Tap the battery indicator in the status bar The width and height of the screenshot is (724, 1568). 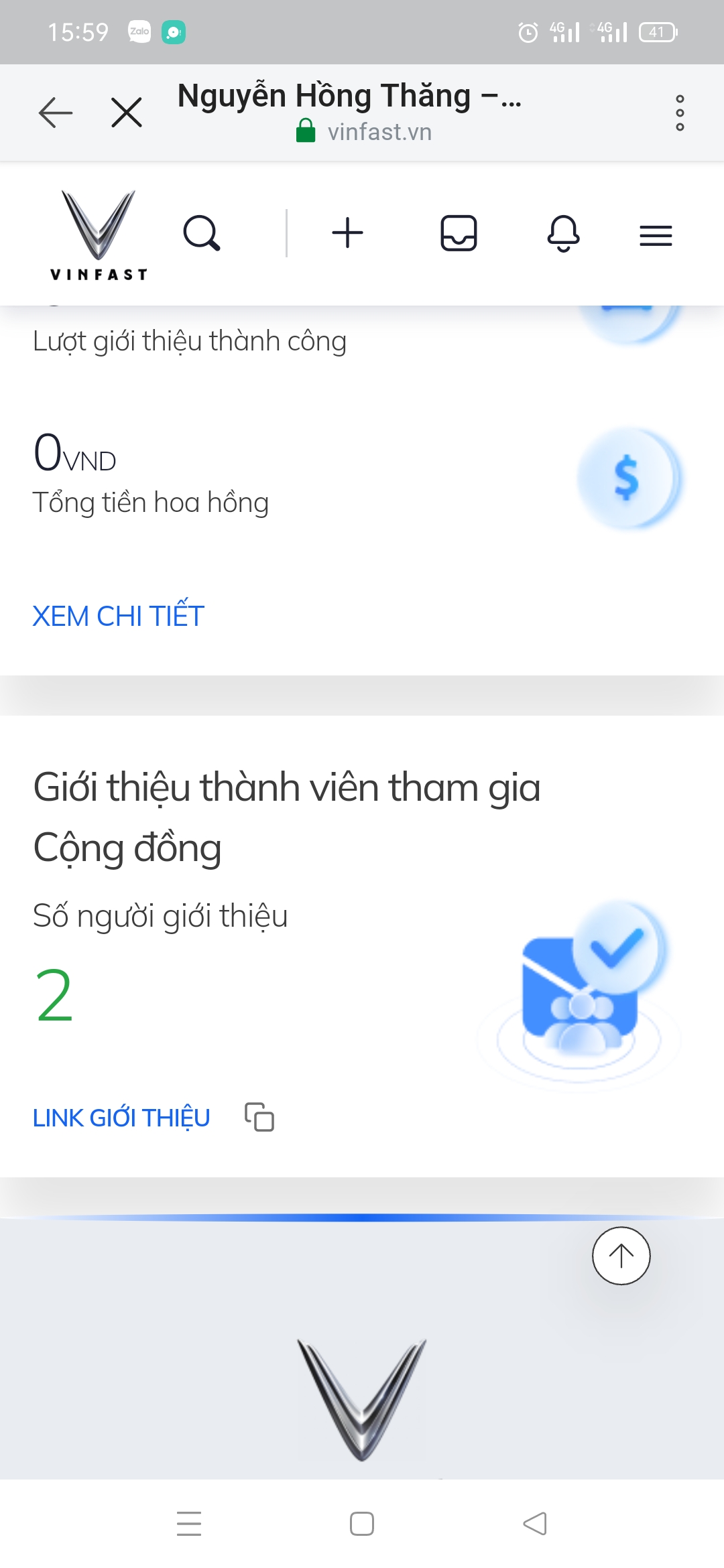point(658,30)
